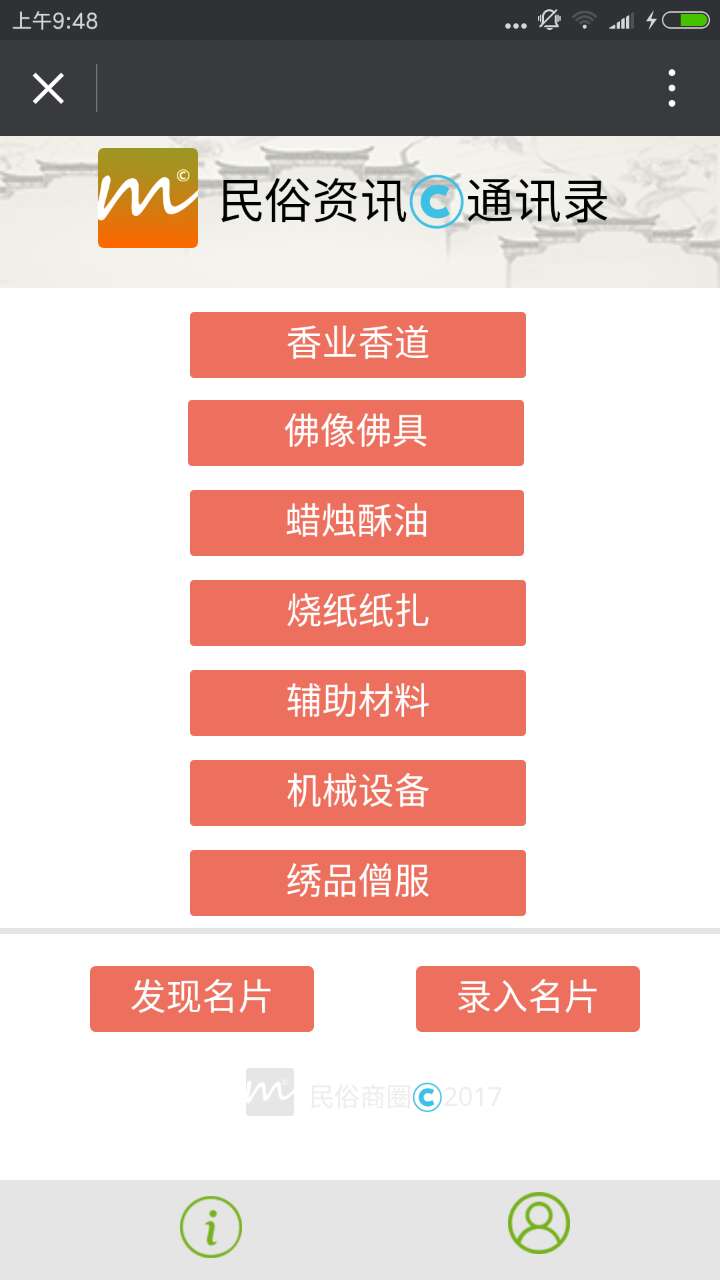
Task: Tap the 发现名片 button
Action: coord(202,999)
